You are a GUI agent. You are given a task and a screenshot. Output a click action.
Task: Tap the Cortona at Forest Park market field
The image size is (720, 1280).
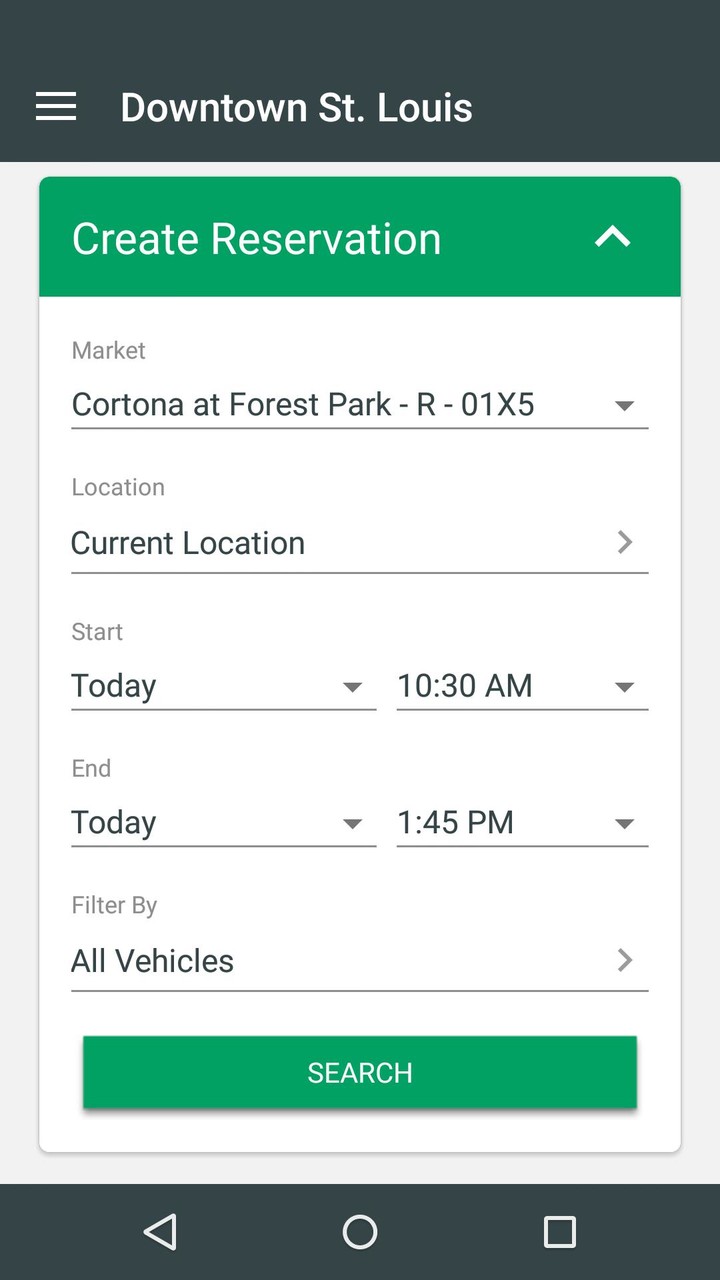(300, 405)
